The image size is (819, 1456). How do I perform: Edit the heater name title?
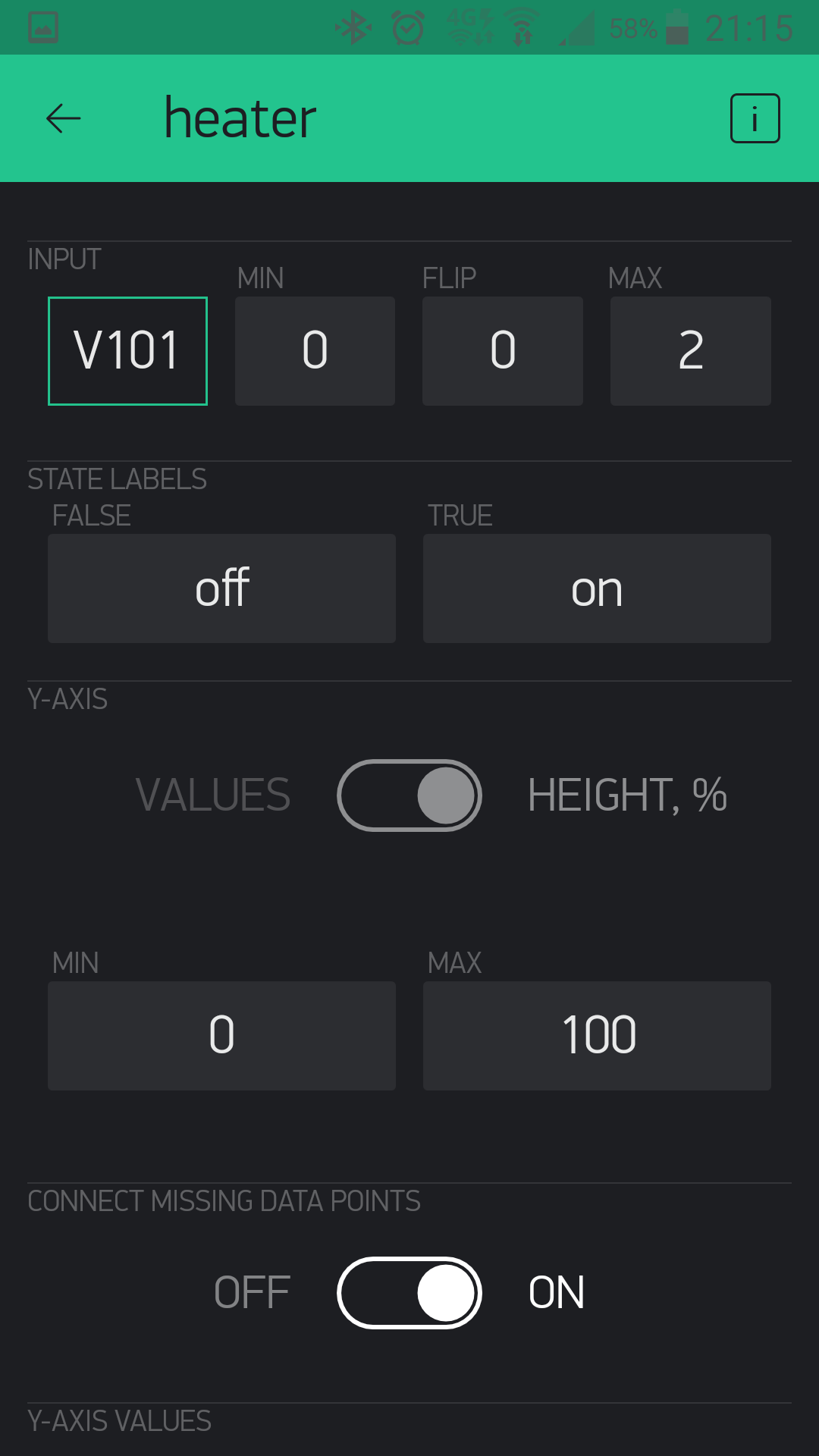240,118
